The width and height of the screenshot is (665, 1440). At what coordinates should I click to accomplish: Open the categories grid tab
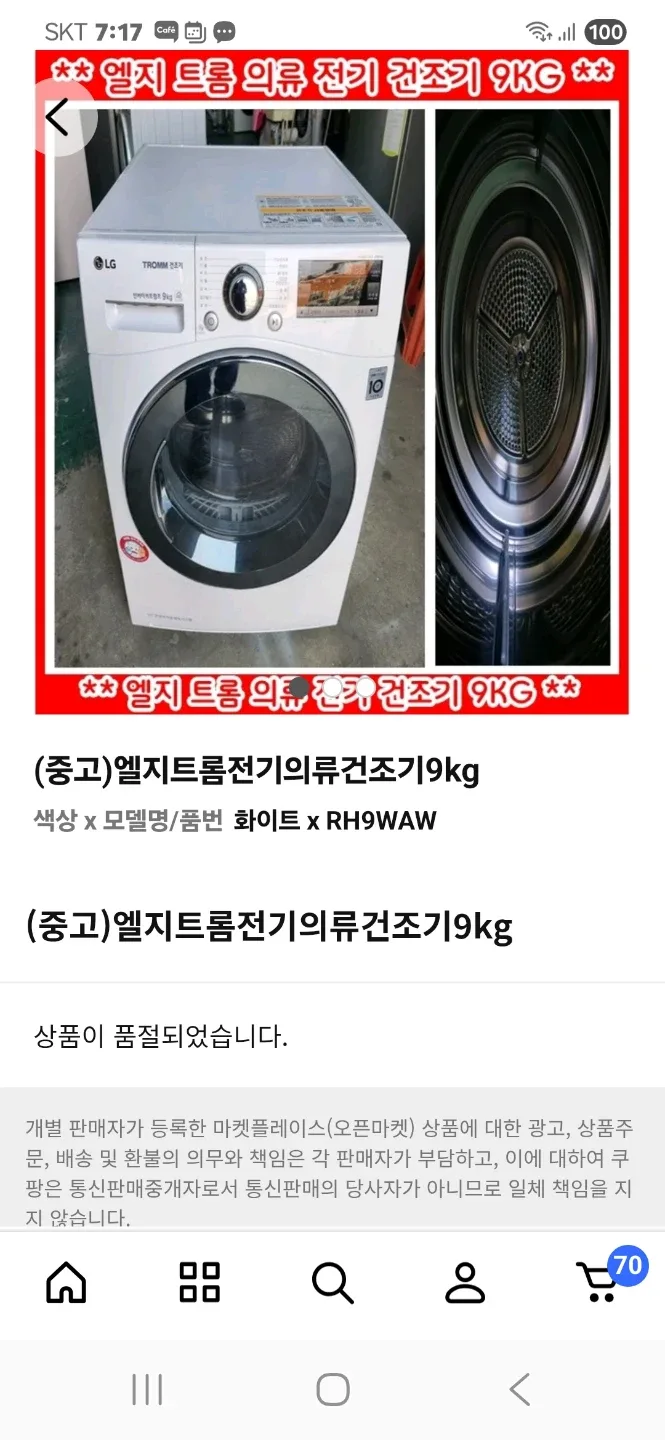click(x=199, y=1282)
